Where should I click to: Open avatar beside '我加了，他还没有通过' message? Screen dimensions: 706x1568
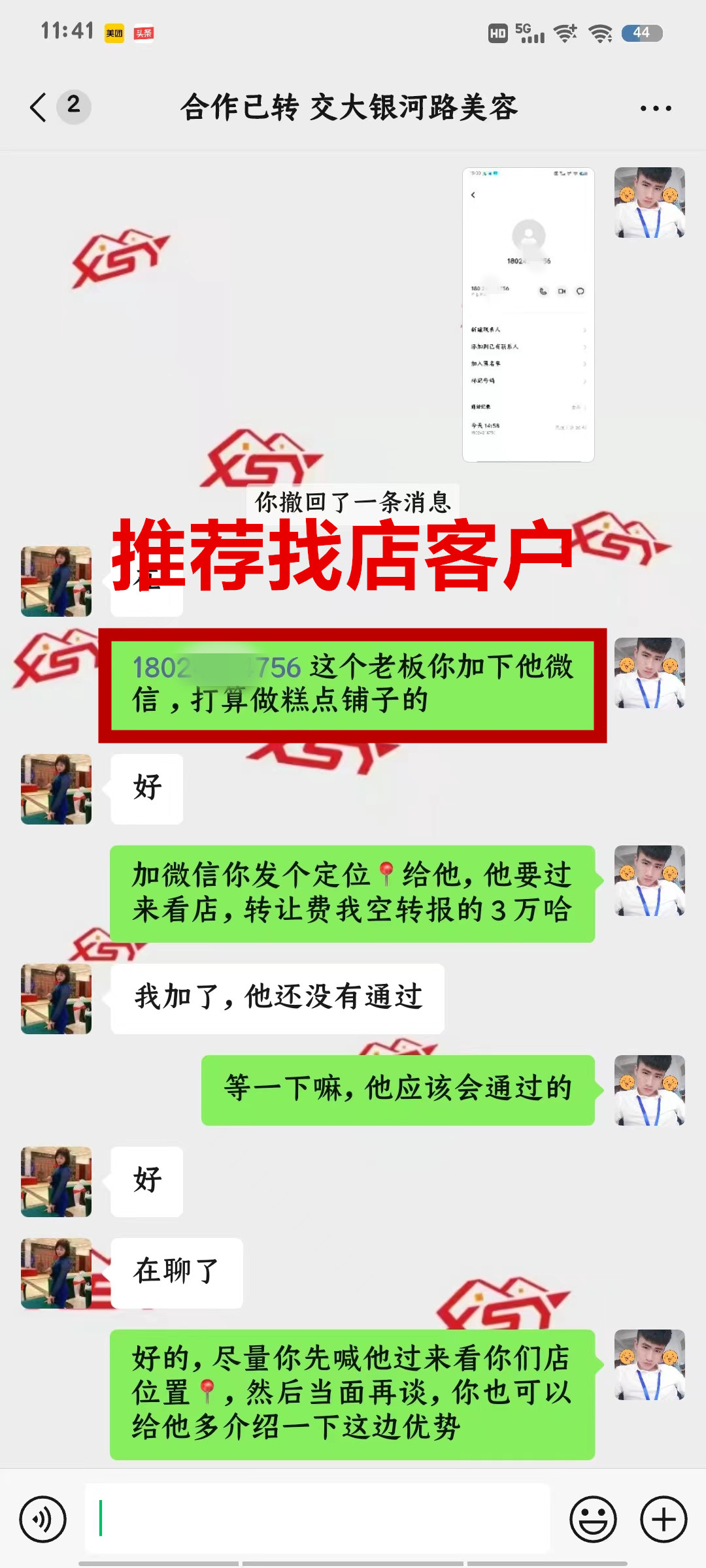56,999
